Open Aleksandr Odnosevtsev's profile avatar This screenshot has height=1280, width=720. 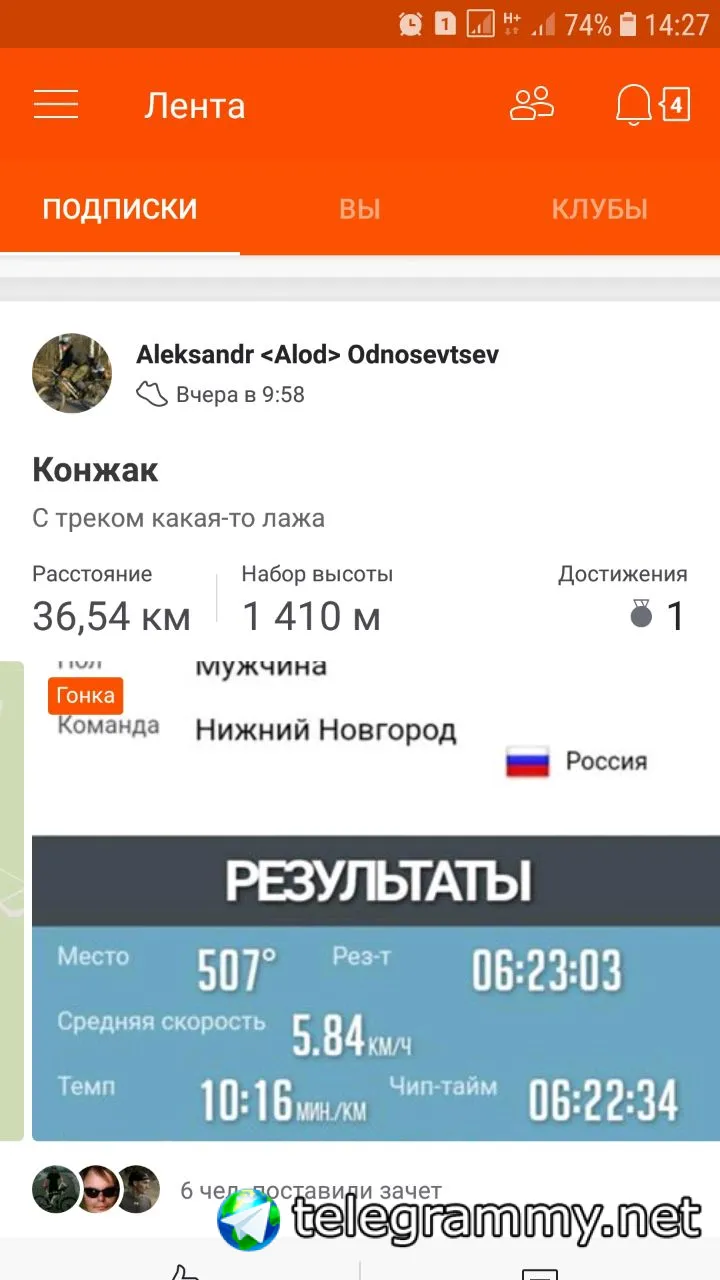(x=72, y=373)
